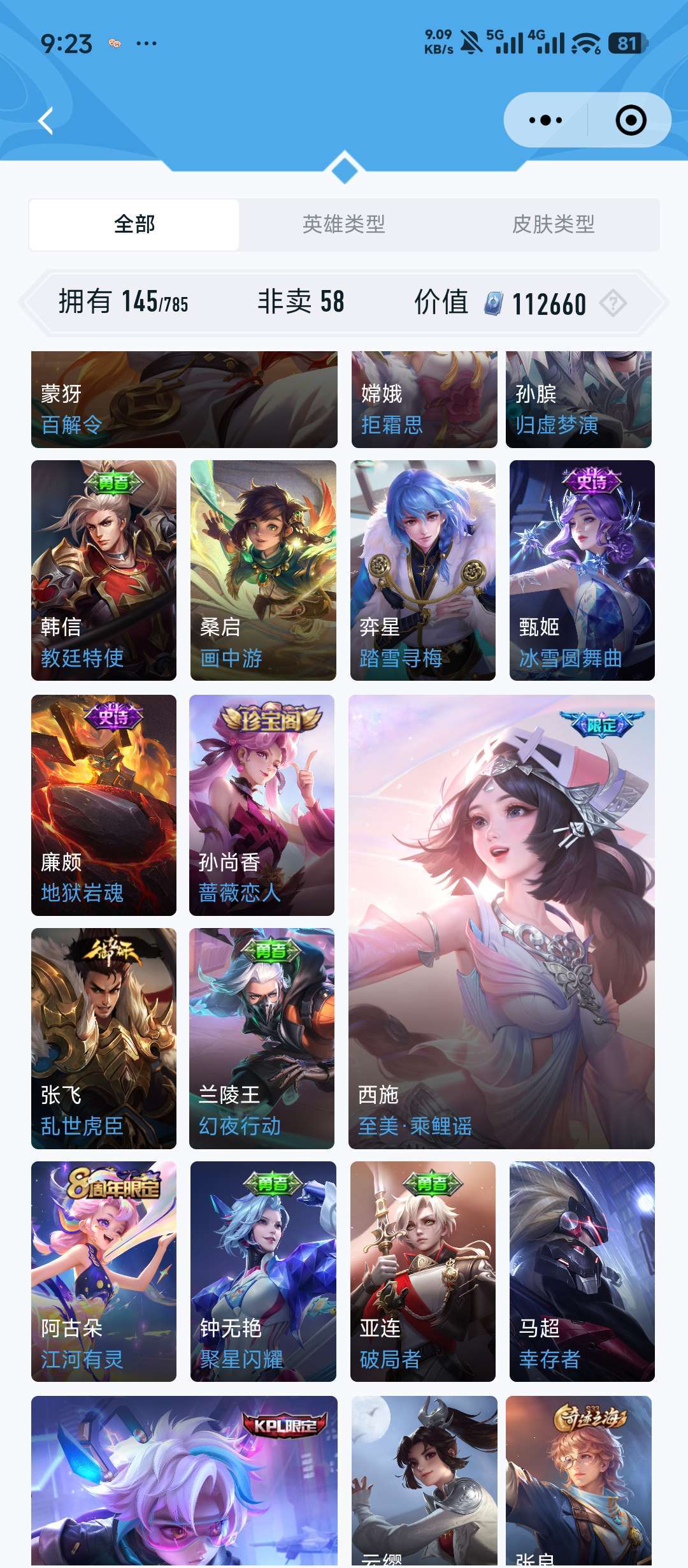This screenshot has width=688, height=1568.
Task: Open the mini program three-dot menu
Action: [x=545, y=120]
